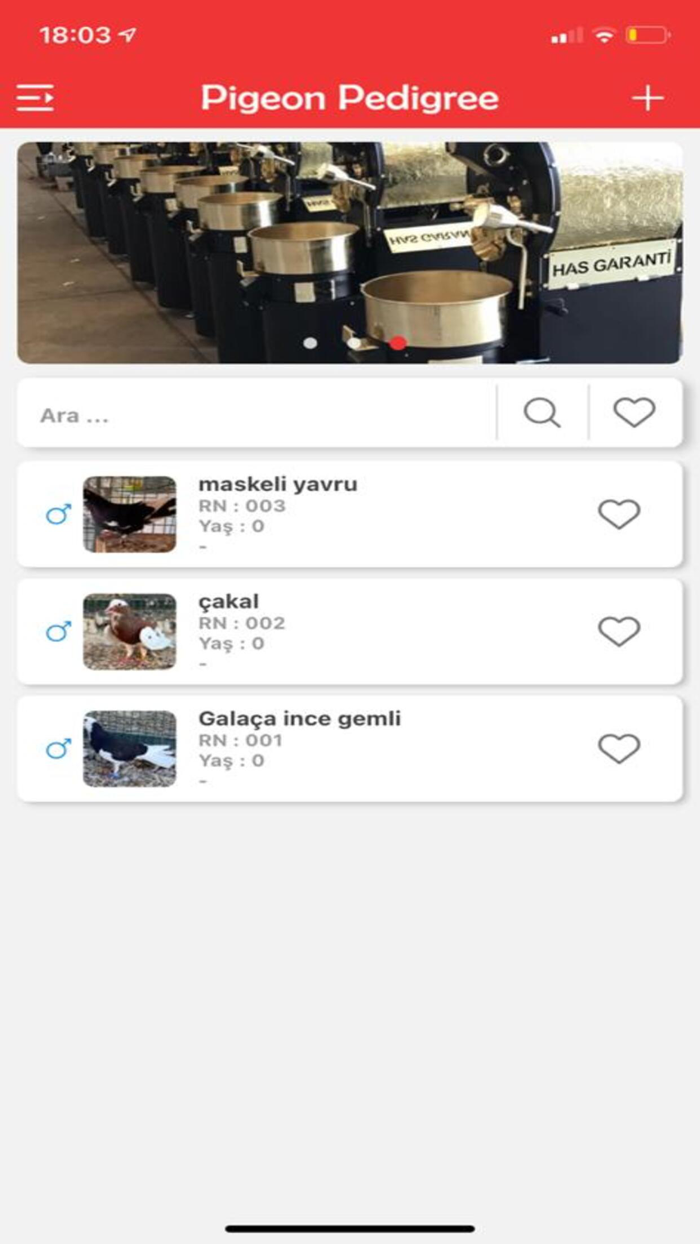Tap the magnifier search icon
This screenshot has width=700, height=1244.
[x=542, y=413]
